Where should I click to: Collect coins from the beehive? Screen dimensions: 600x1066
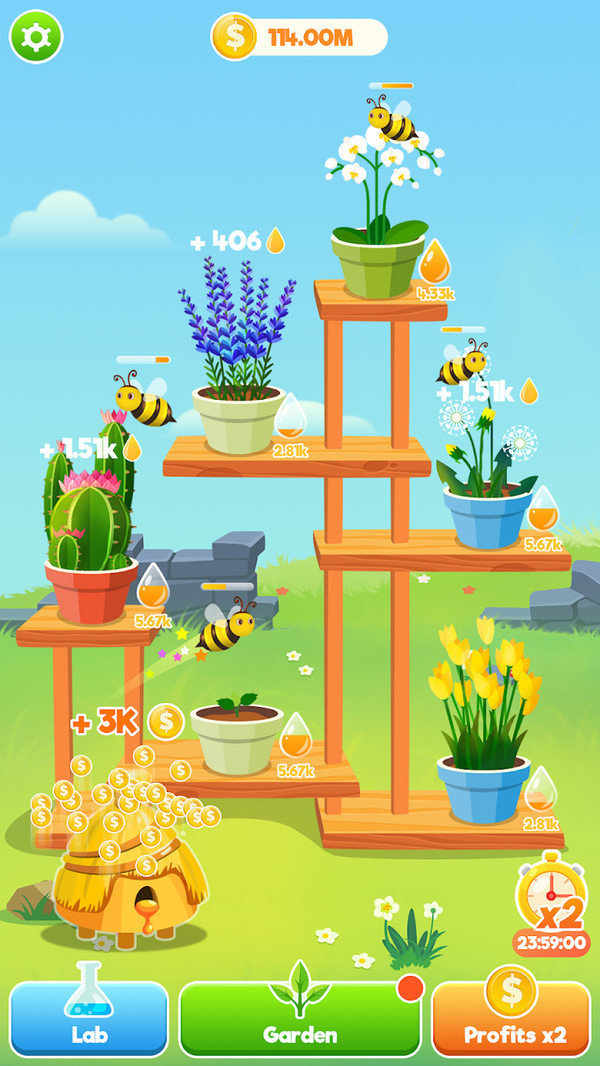(x=129, y=885)
